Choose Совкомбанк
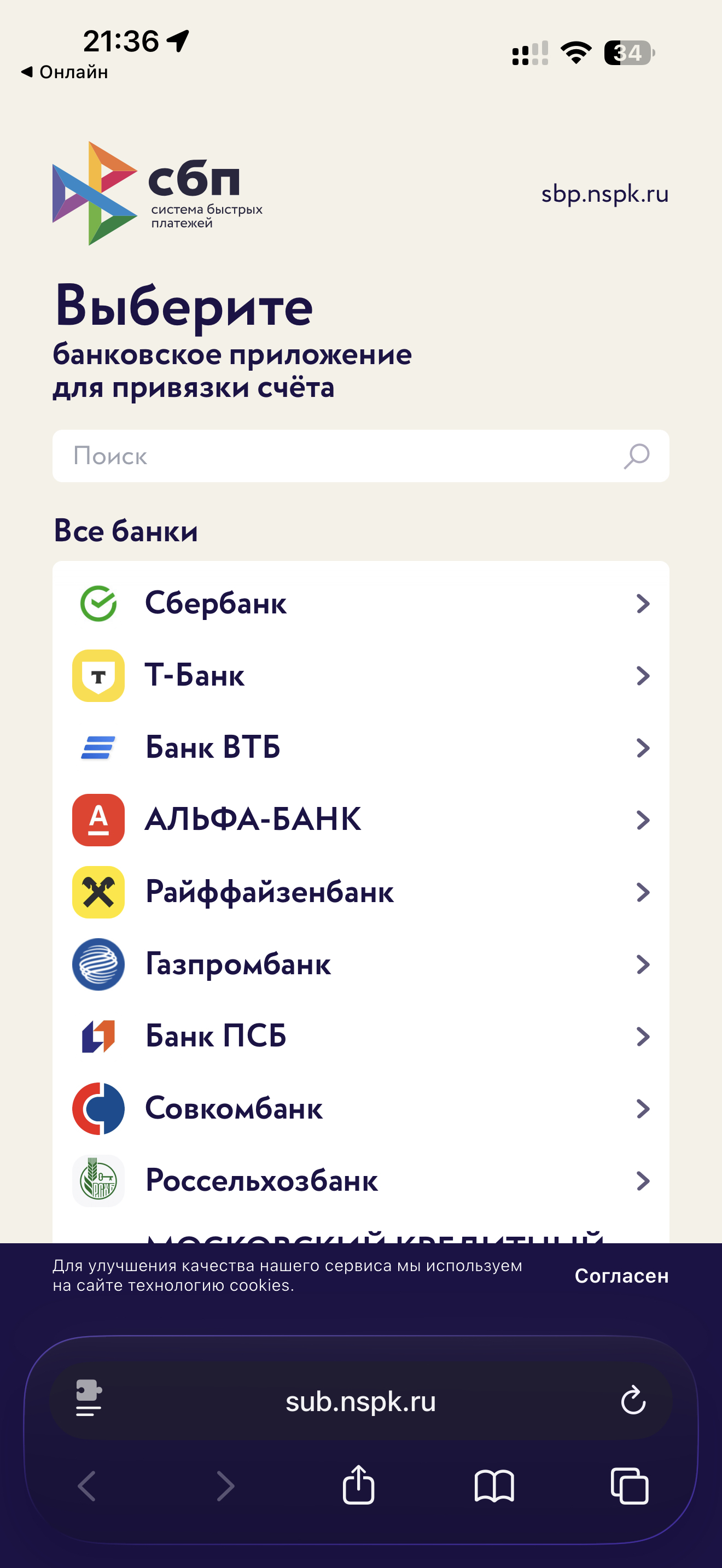Image resolution: width=722 pixels, height=1568 pixels. point(360,1108)
